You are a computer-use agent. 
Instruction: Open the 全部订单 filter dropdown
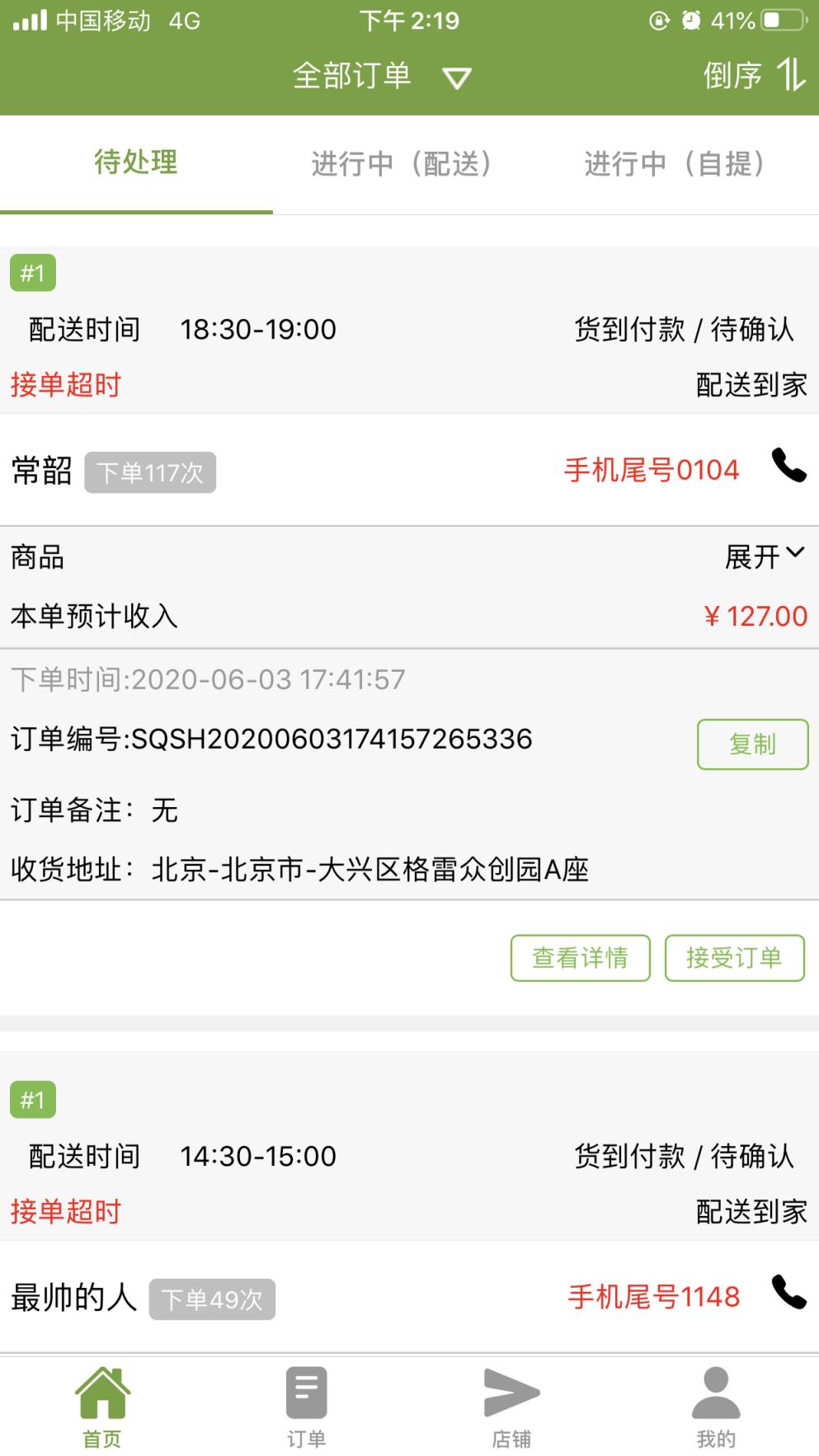coord(352,76)
